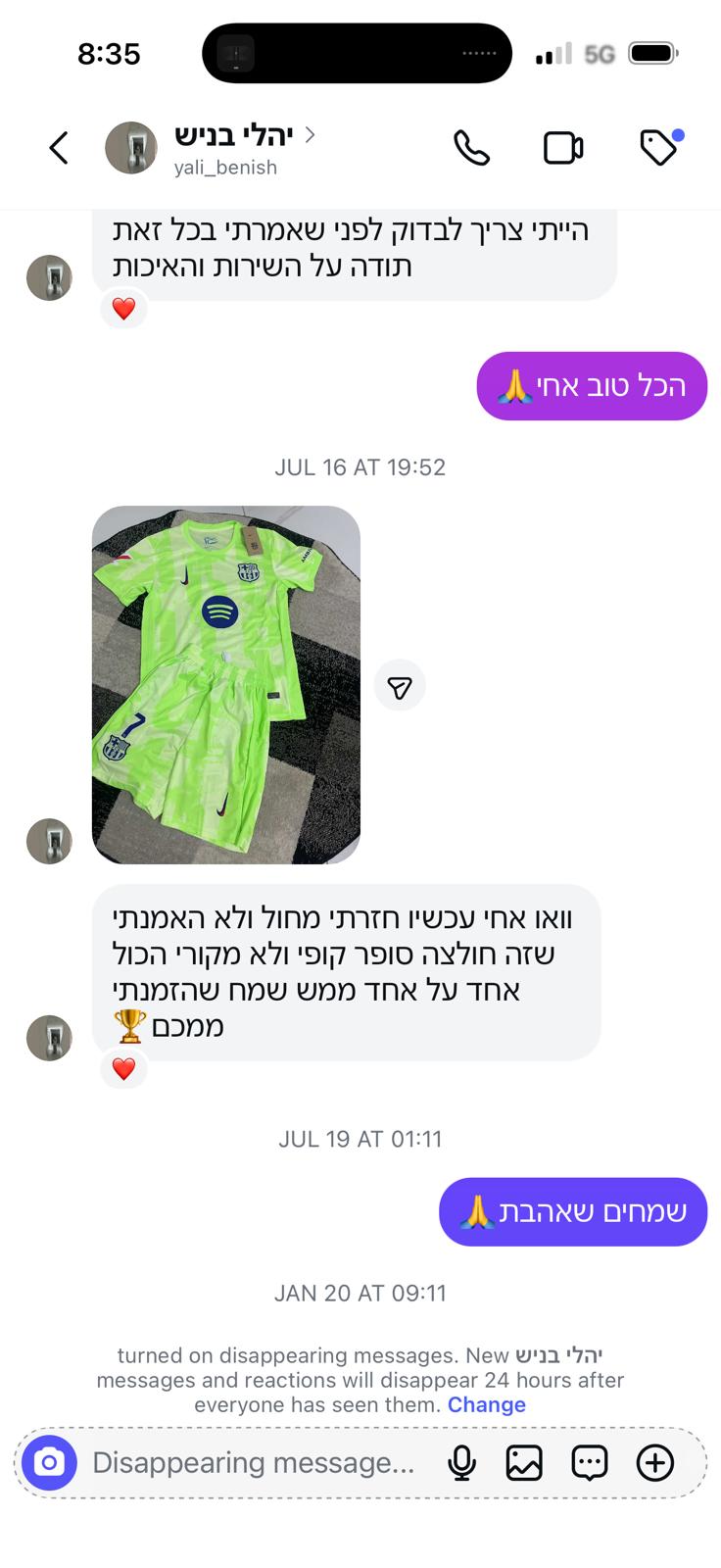Open יהלי בניש profile from header name
This screenshot has width=721, height=1568.
tap(235, 135)
